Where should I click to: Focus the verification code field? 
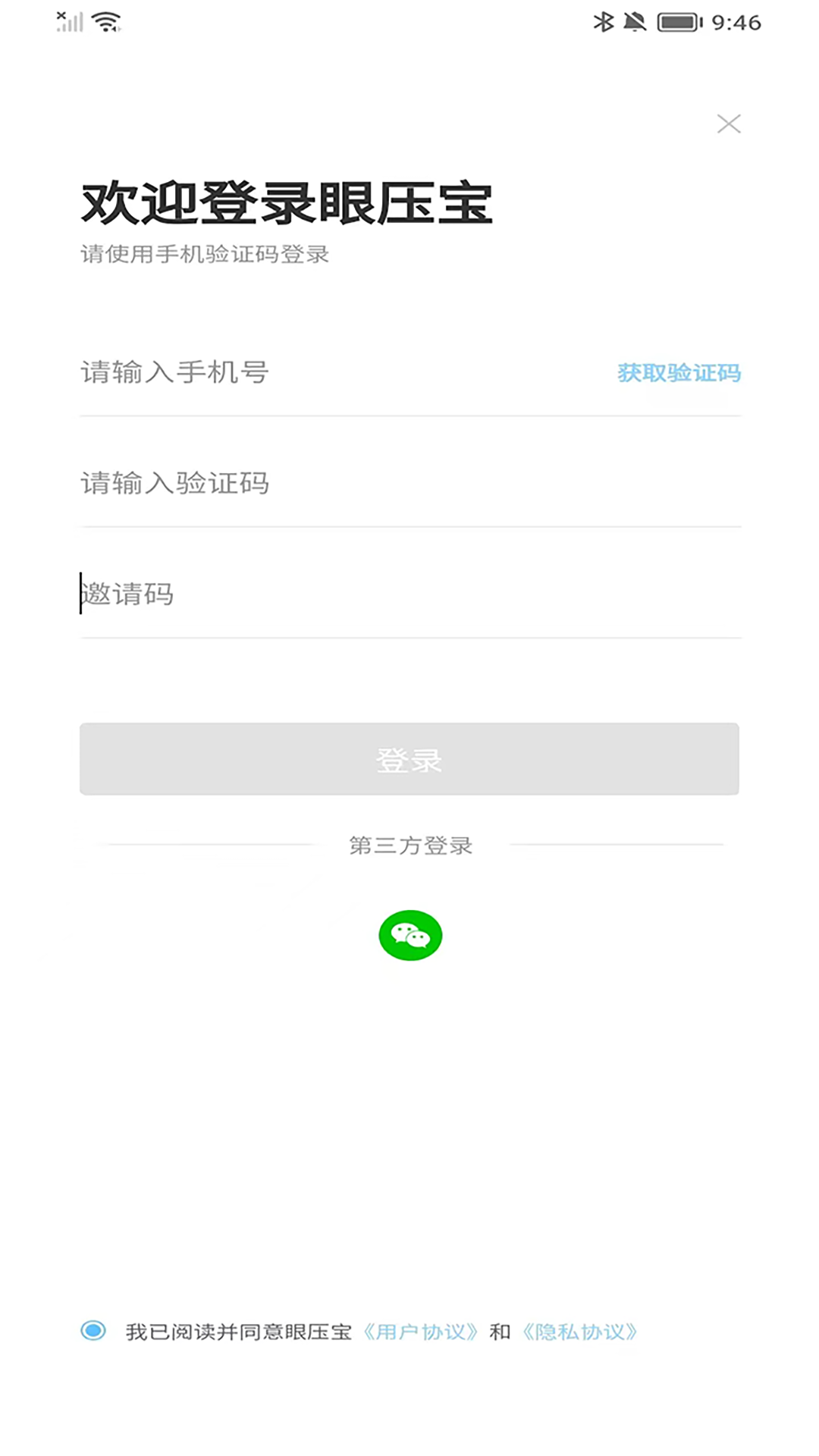point(409,484)
